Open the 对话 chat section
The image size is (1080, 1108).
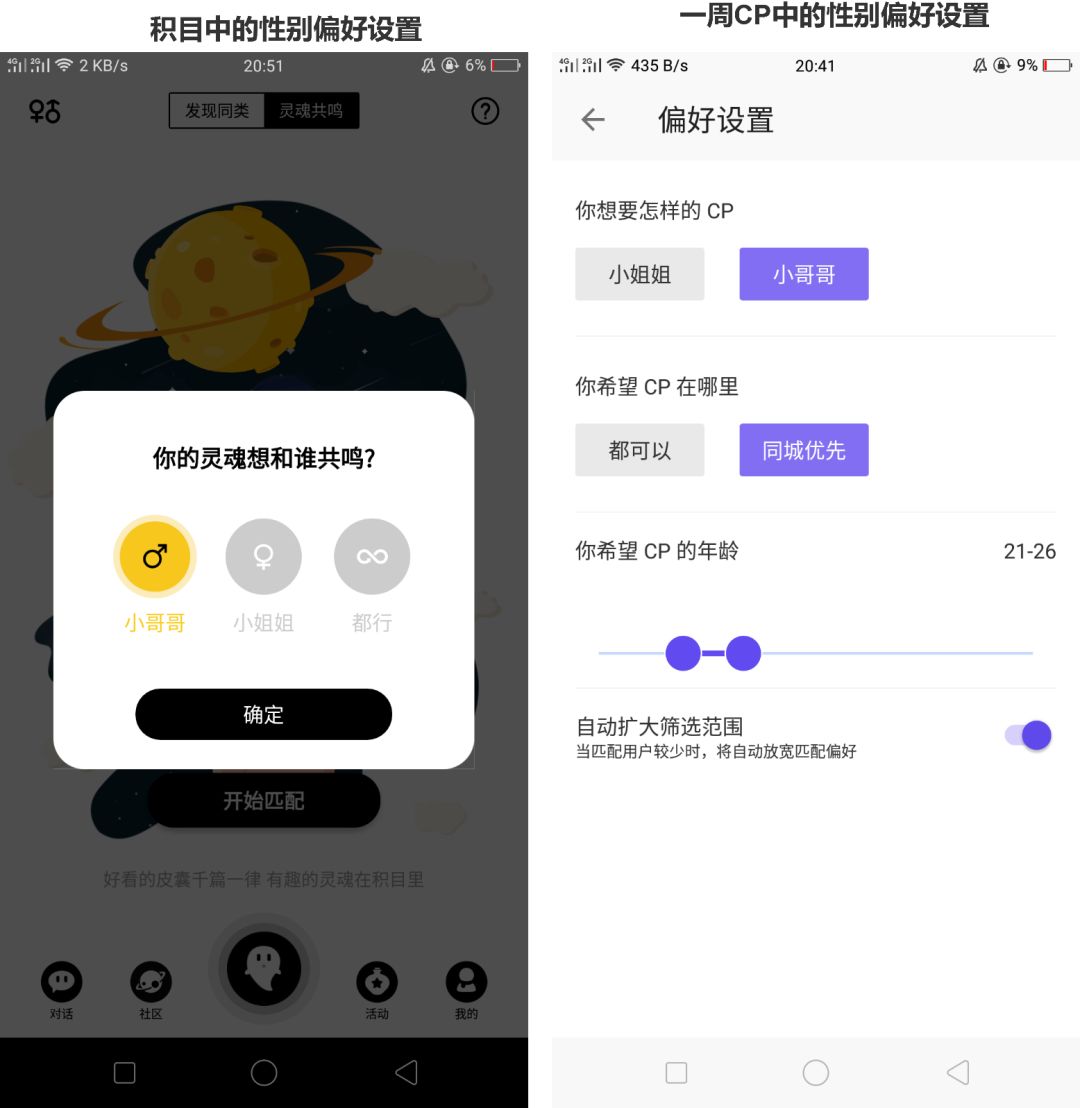pyautogui.click(x=61, y=987)
